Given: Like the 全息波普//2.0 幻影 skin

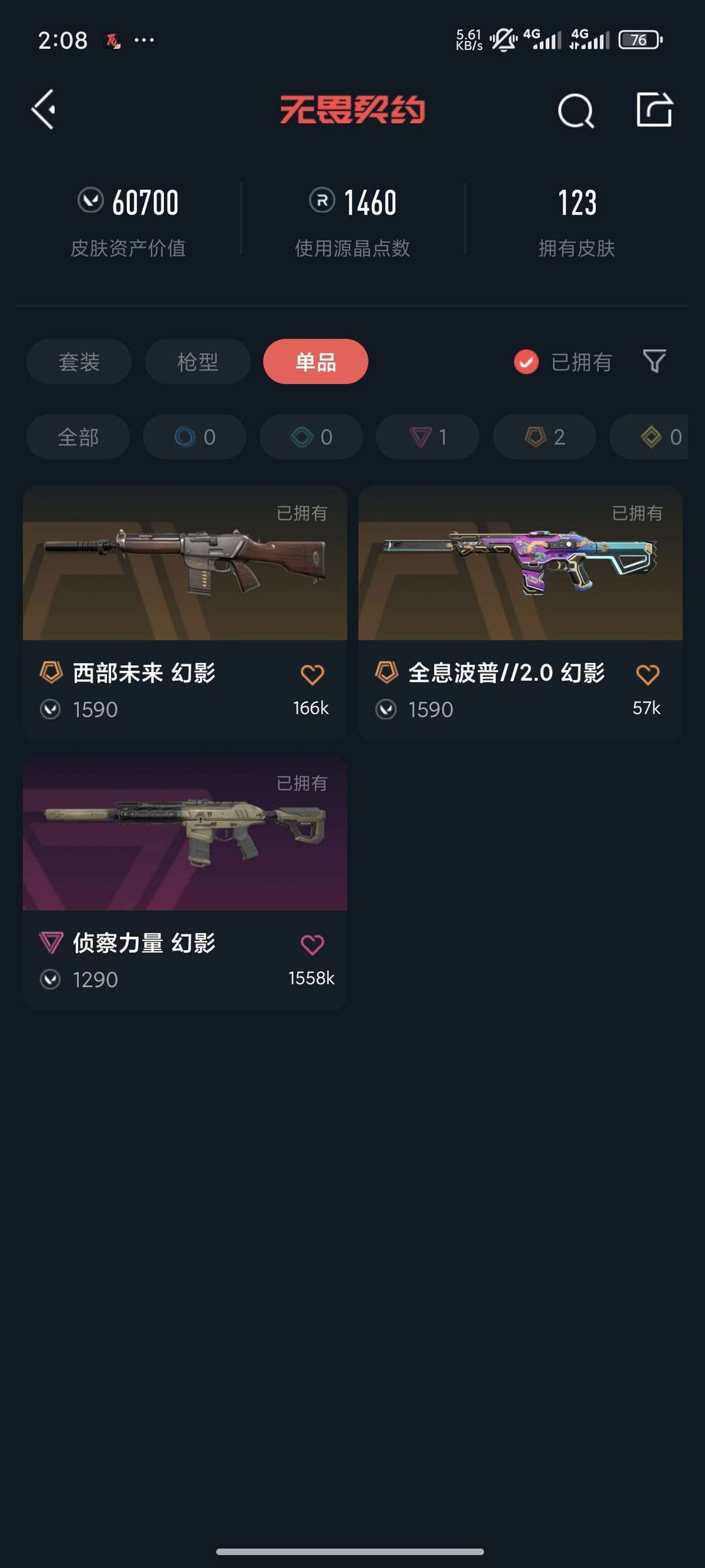Looking at the screenshot, I should click(648, 675).
